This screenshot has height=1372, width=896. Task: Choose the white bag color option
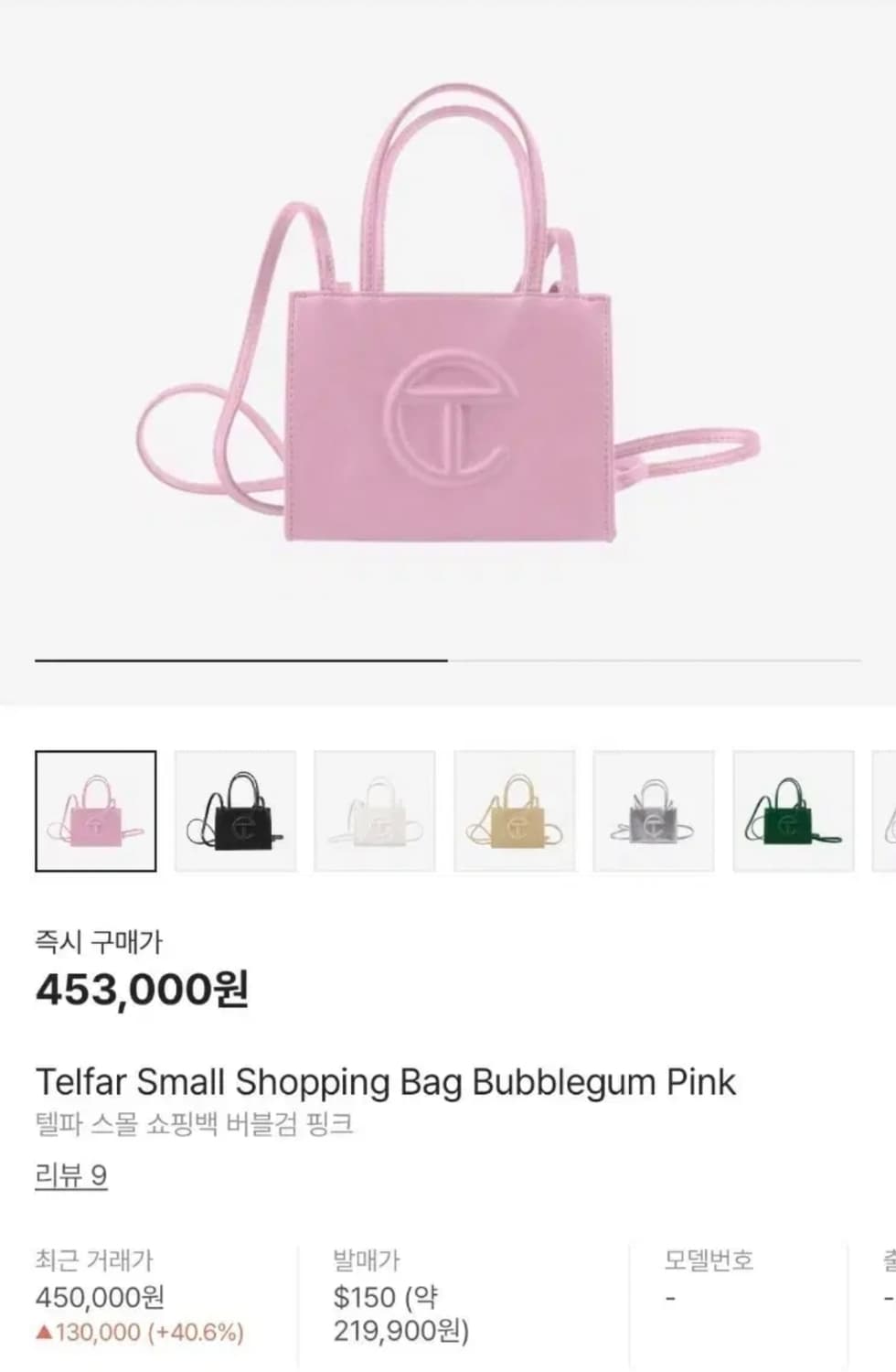point(375,809)
